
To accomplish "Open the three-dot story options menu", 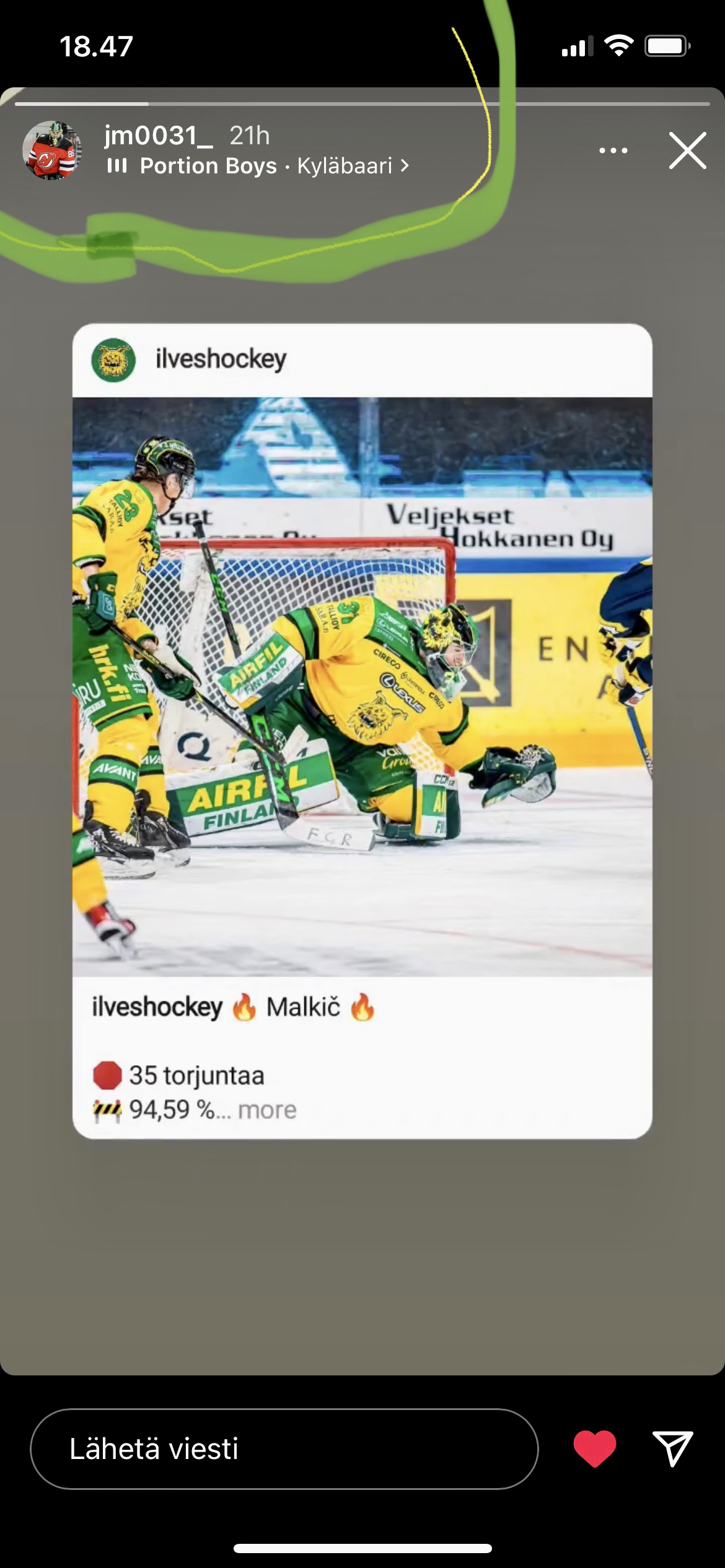I will coord(613,150).
